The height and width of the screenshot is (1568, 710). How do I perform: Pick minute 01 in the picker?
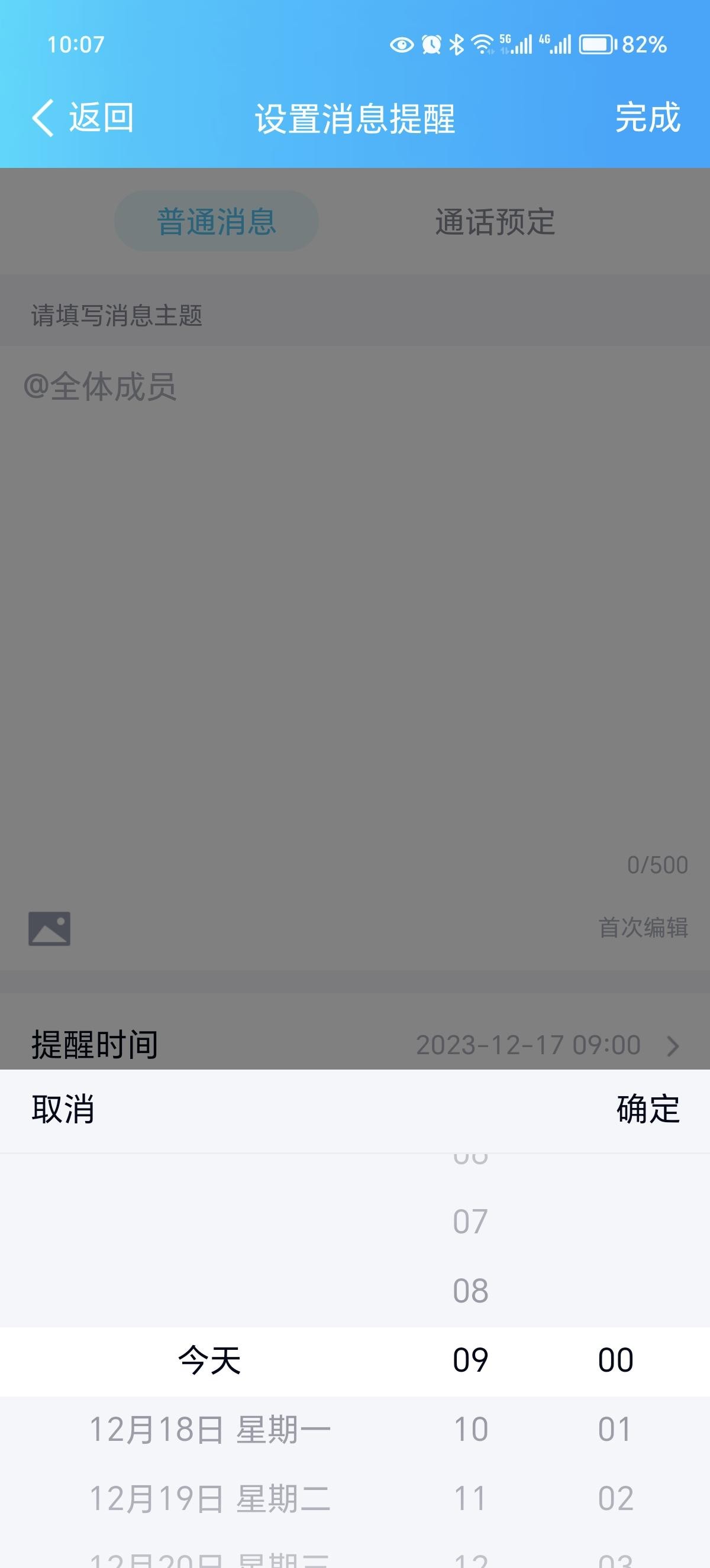coord(615,1429)
